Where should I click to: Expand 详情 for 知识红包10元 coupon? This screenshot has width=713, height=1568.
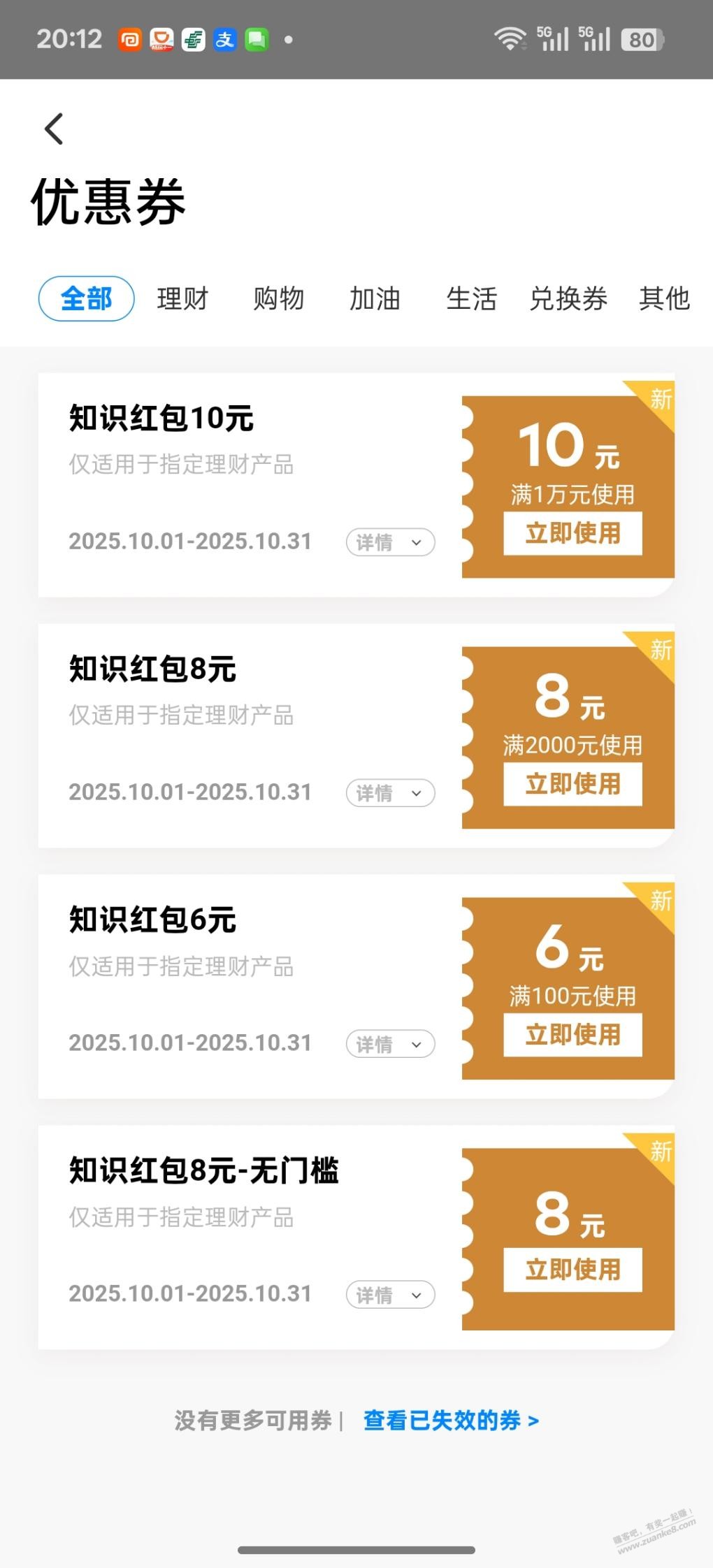(390, 542)
